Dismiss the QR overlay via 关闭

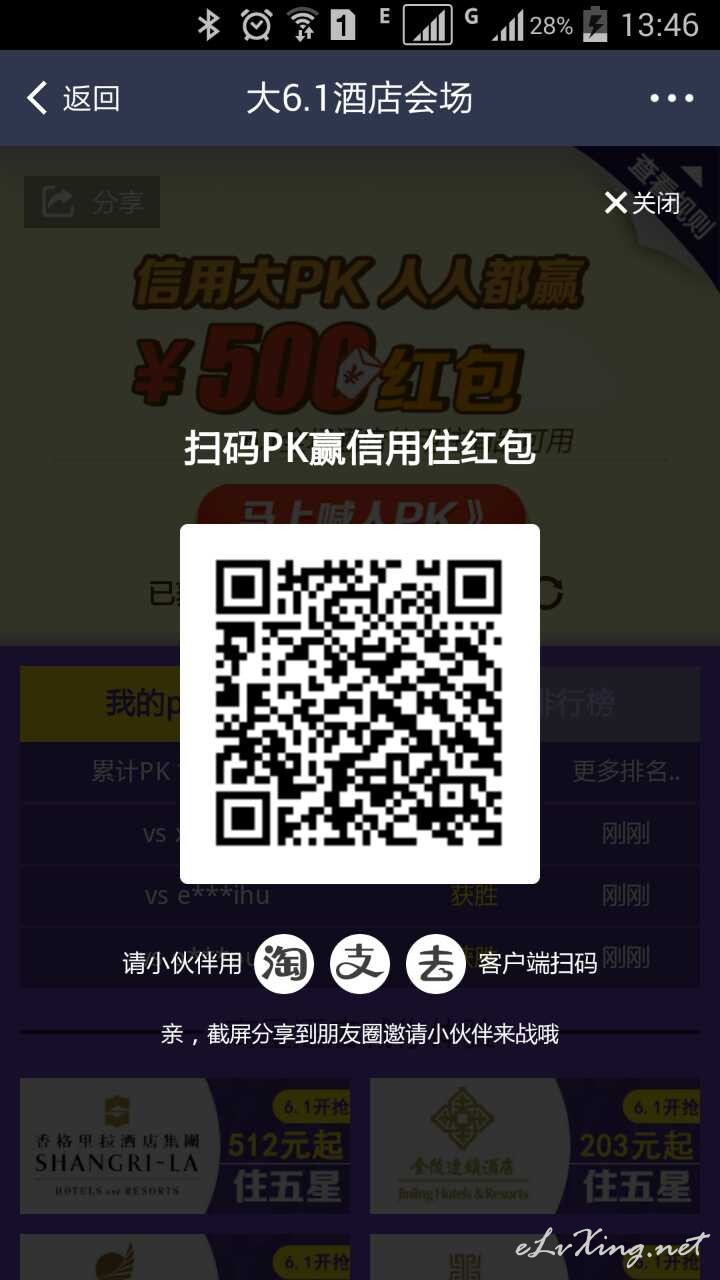tap(642, 203)
